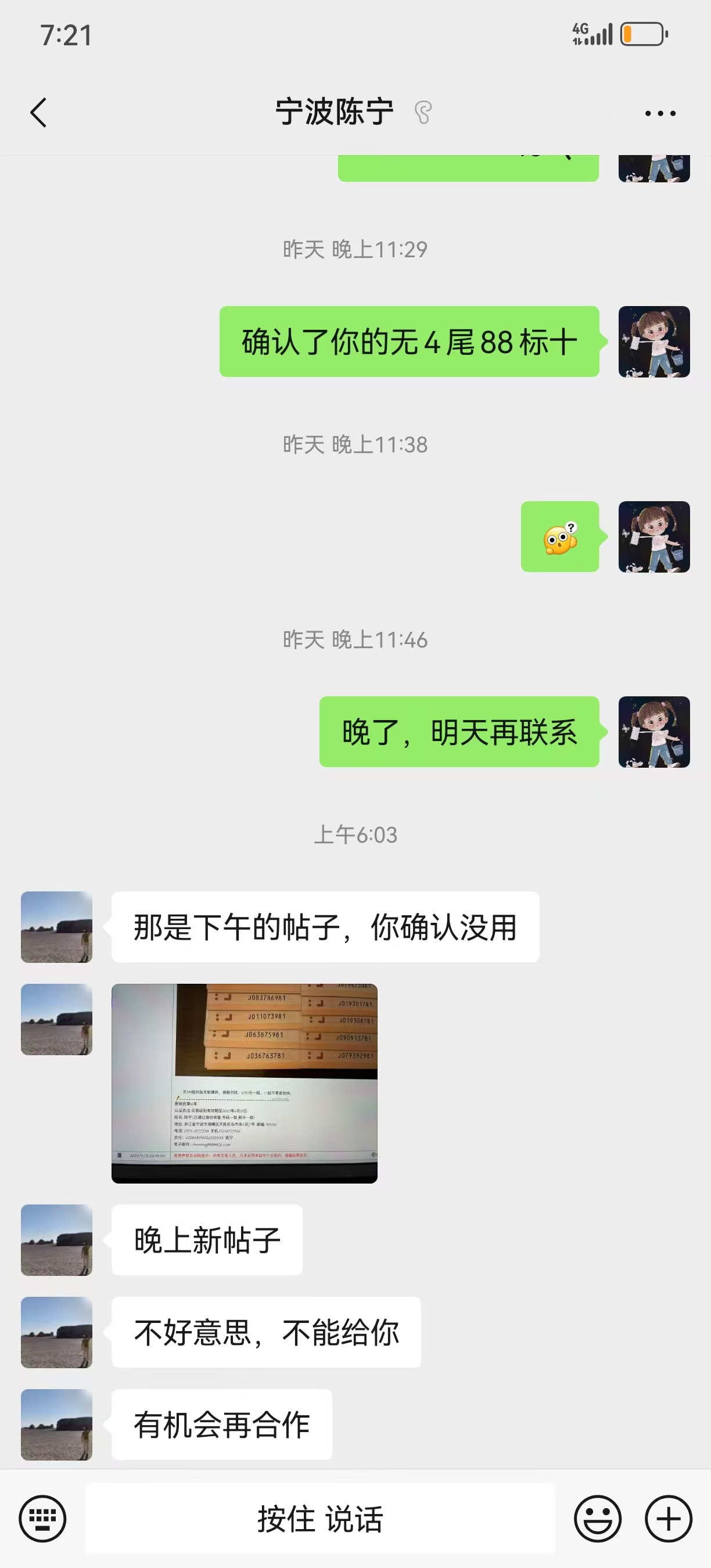Switch to keyboard text input
Screen dimensions: 711x1568
pos(42,1519)
